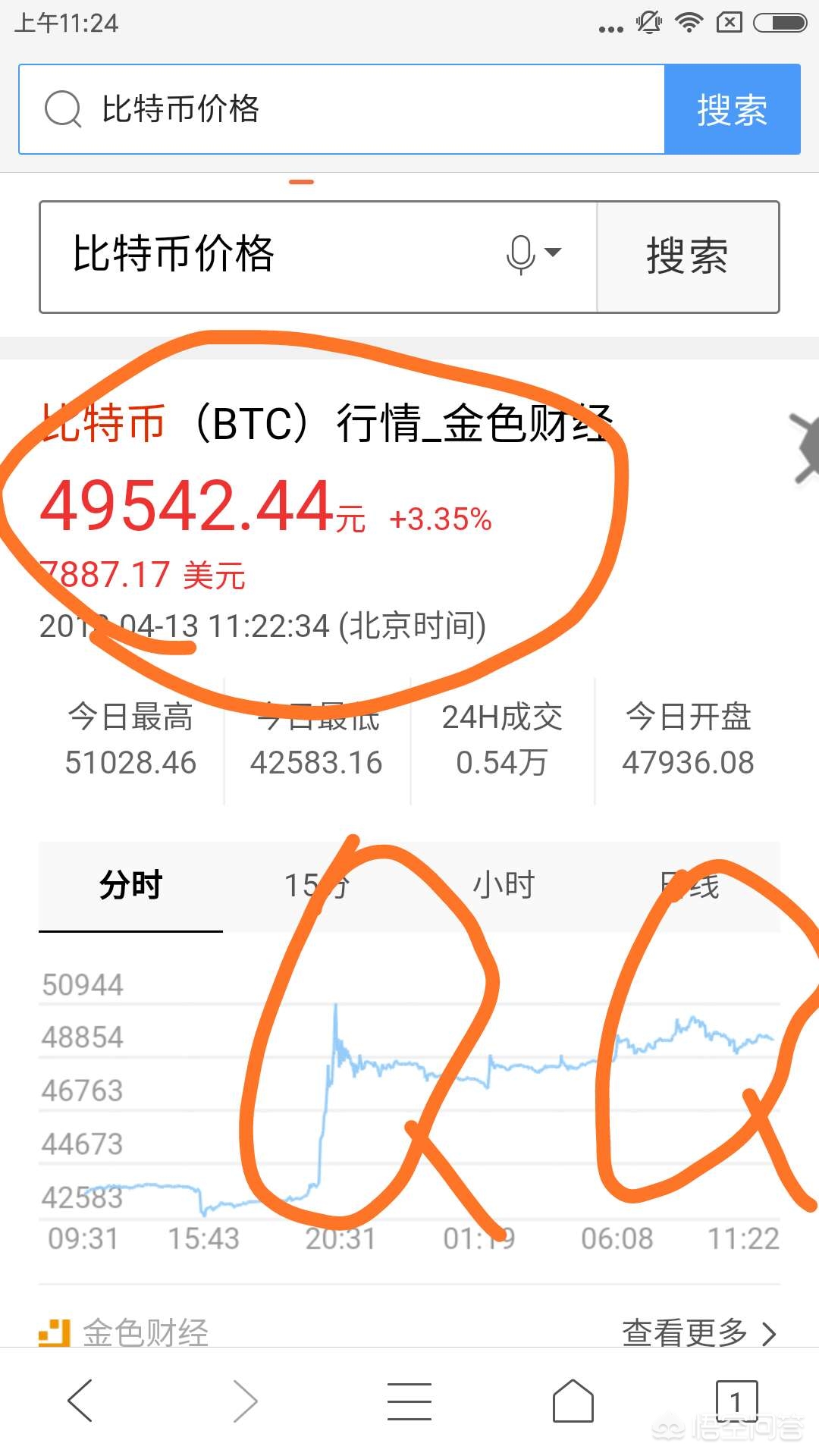Tap the top address search field

(341, 109)
